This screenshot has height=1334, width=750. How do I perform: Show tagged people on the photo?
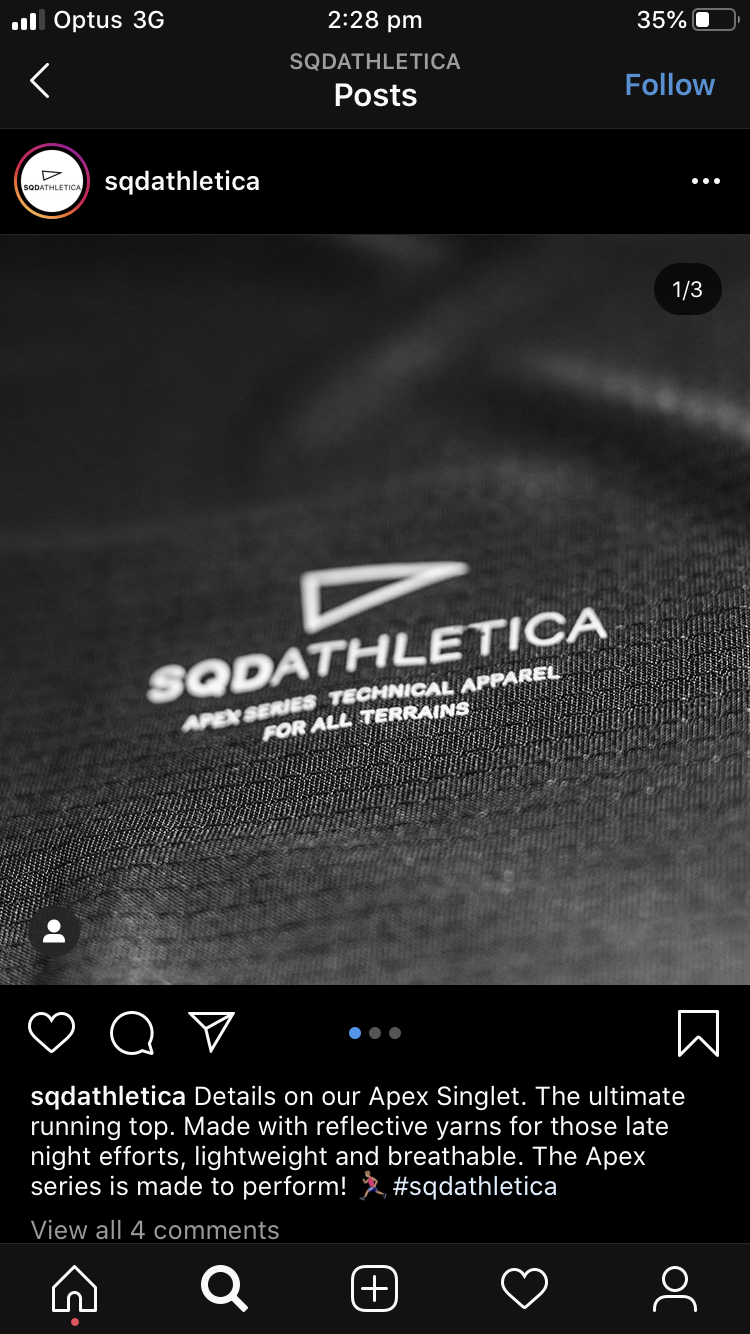[x=54, y=932]
